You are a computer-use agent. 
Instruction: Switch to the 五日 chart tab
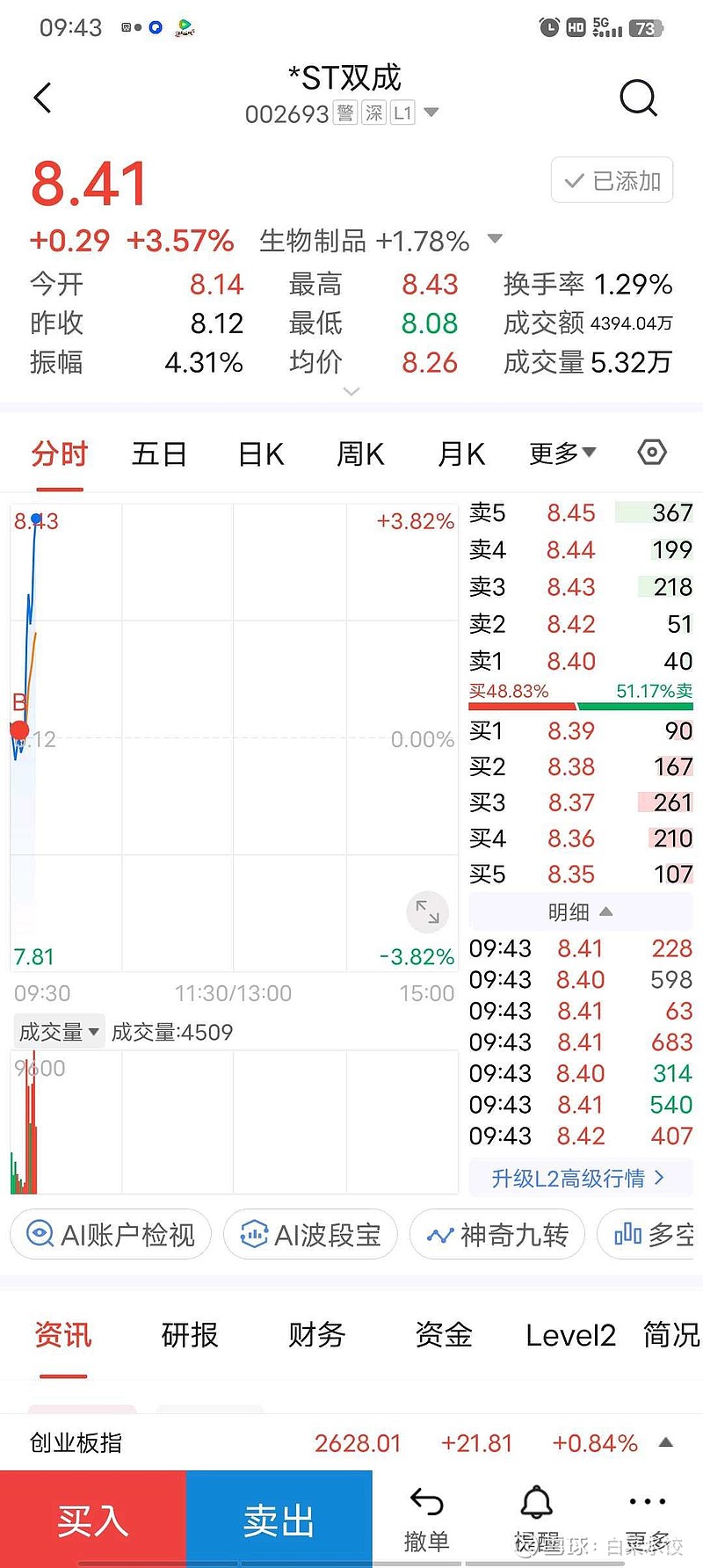click(x=159, y=454)
